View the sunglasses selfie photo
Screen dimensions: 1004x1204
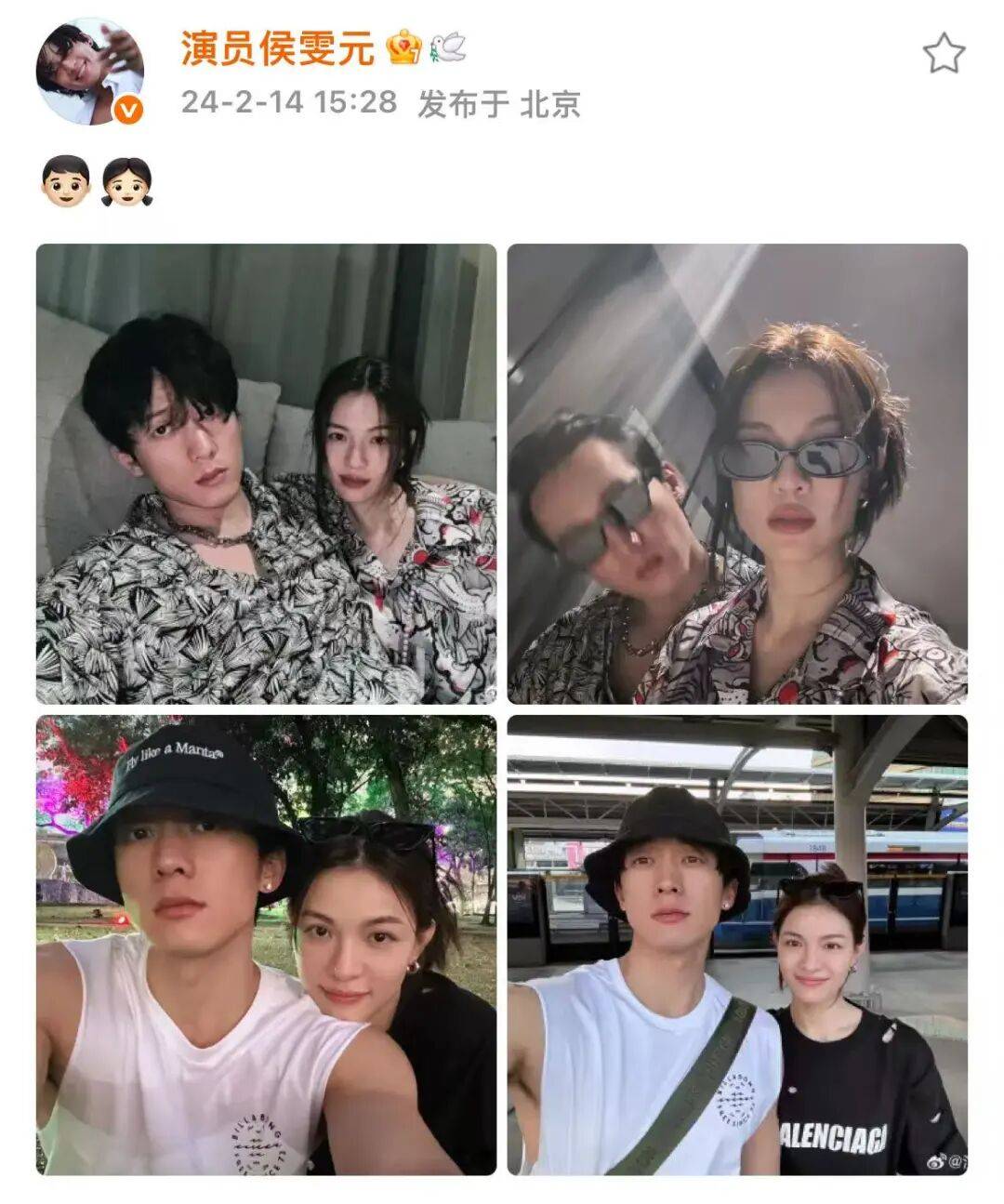point(736,473)
